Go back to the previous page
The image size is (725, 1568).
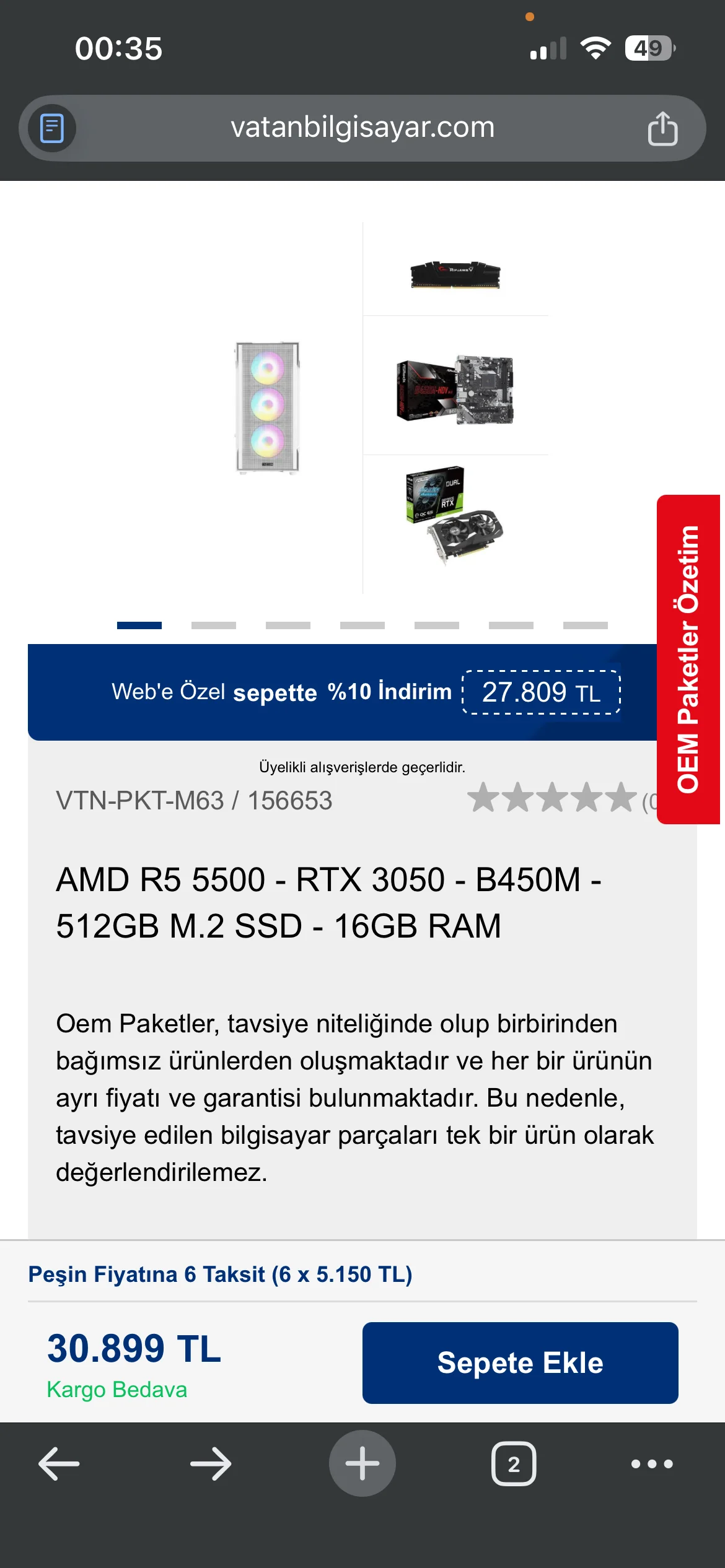point(59,1464)
